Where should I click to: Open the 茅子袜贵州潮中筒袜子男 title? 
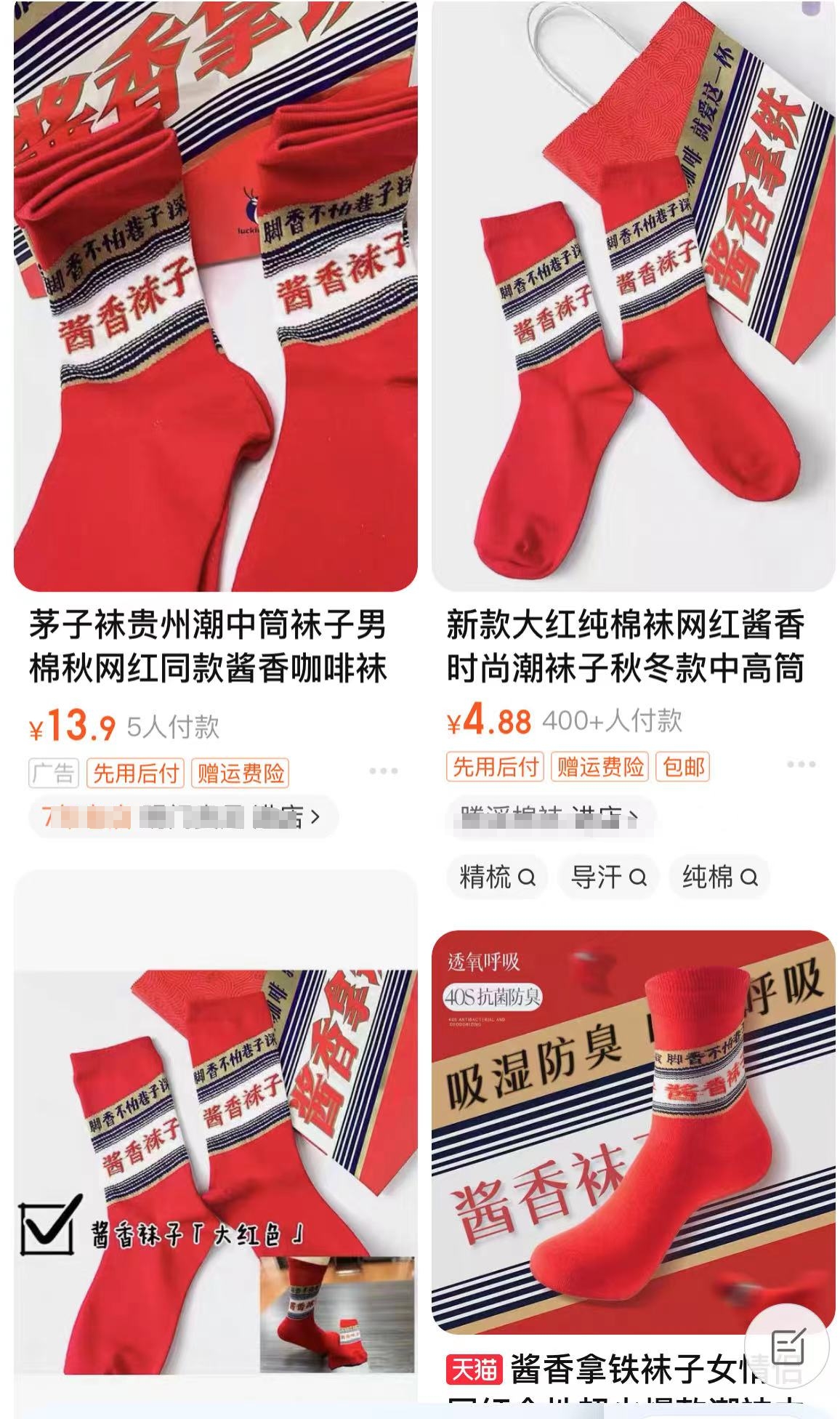click(x=208, y=647)
